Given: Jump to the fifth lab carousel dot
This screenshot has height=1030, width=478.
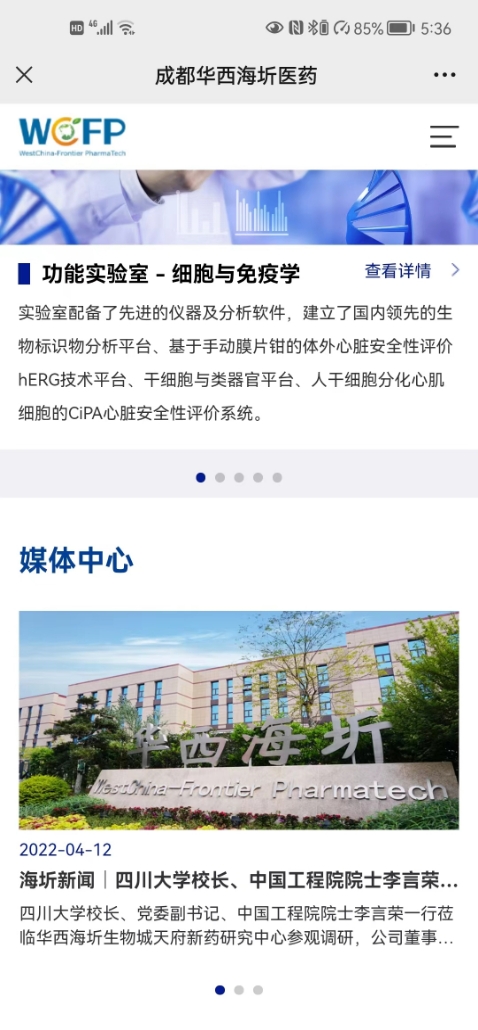Looking at the screenshot, I should point(278,478).
